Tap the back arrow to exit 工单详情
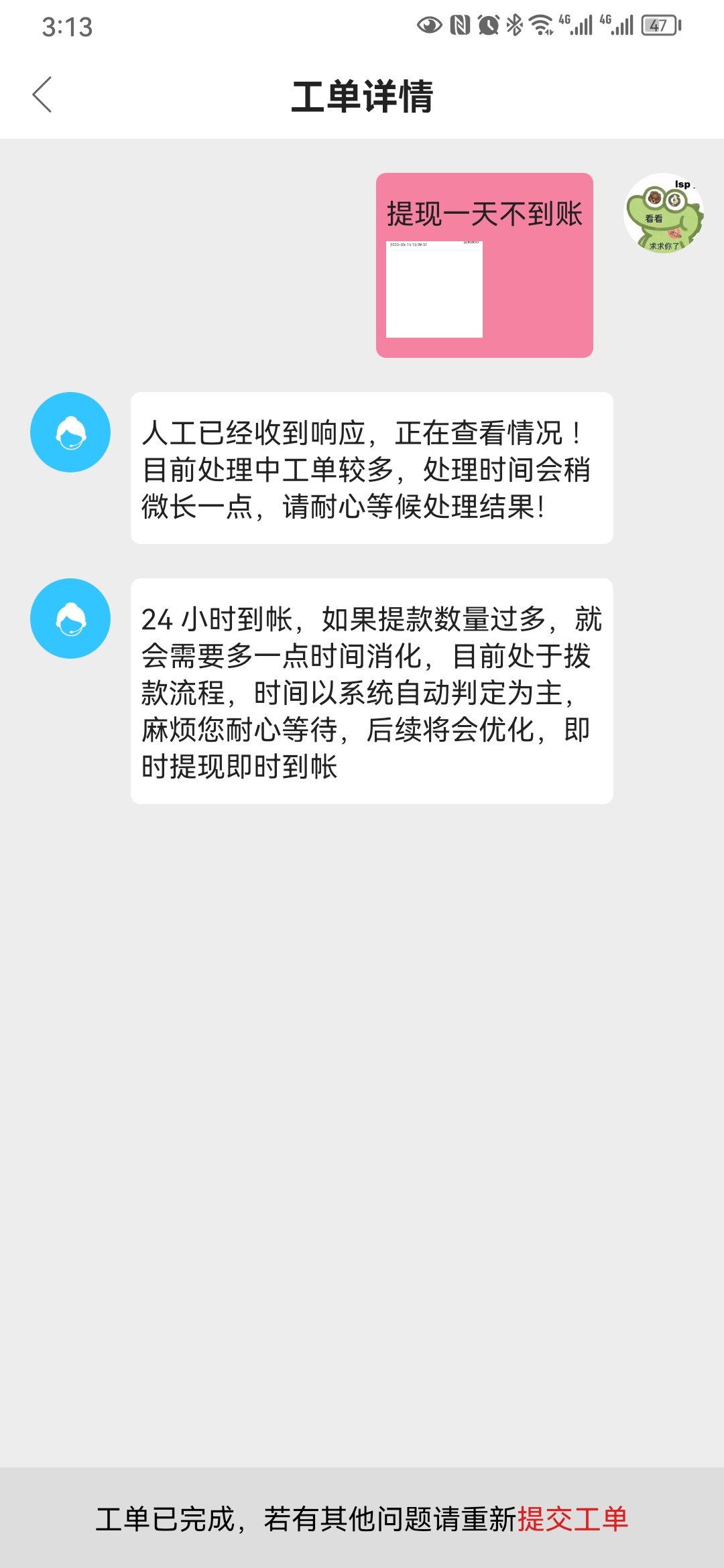Viewport: 724px width, 1568px height. click(x=42, y=95)
